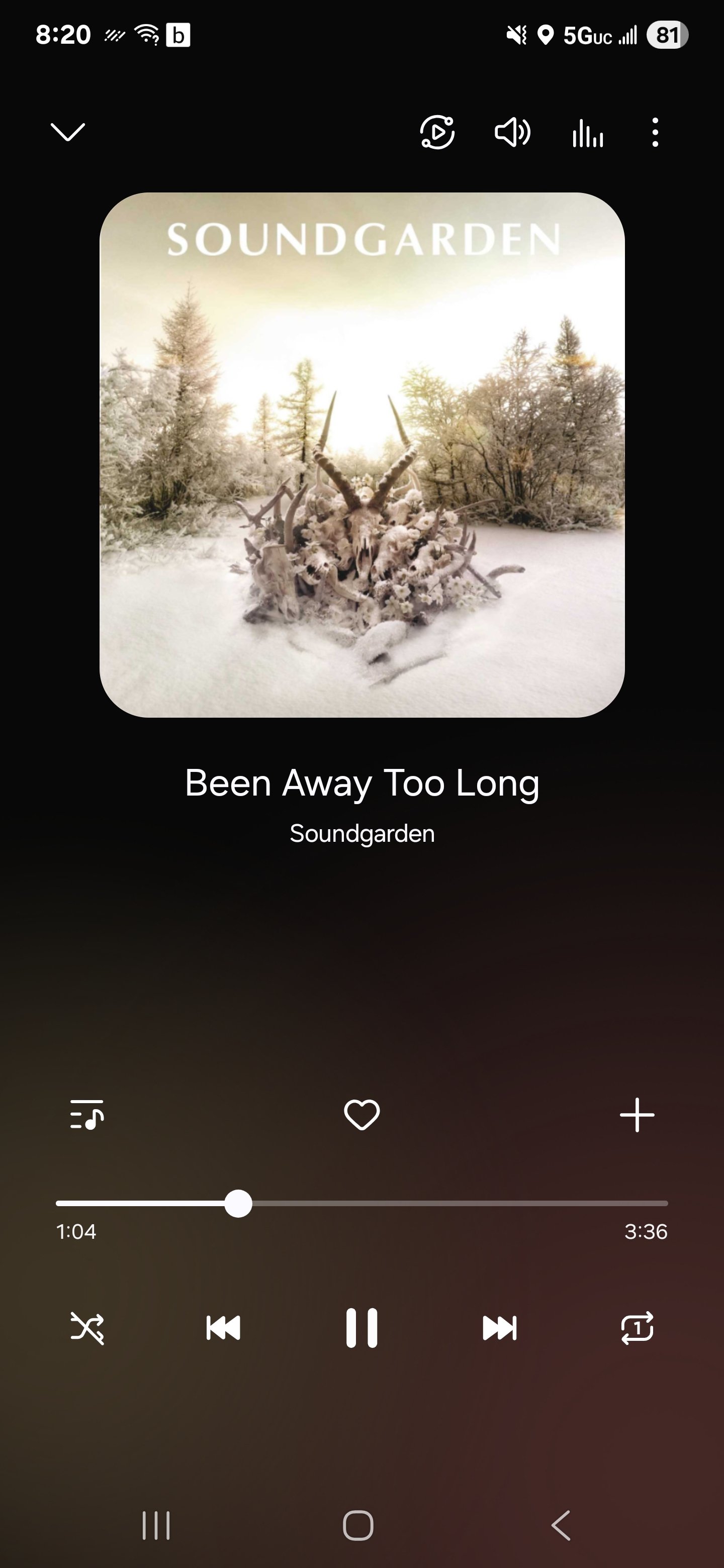Skip to the next track
724x1568 pixels.
tap(499, 1328)
